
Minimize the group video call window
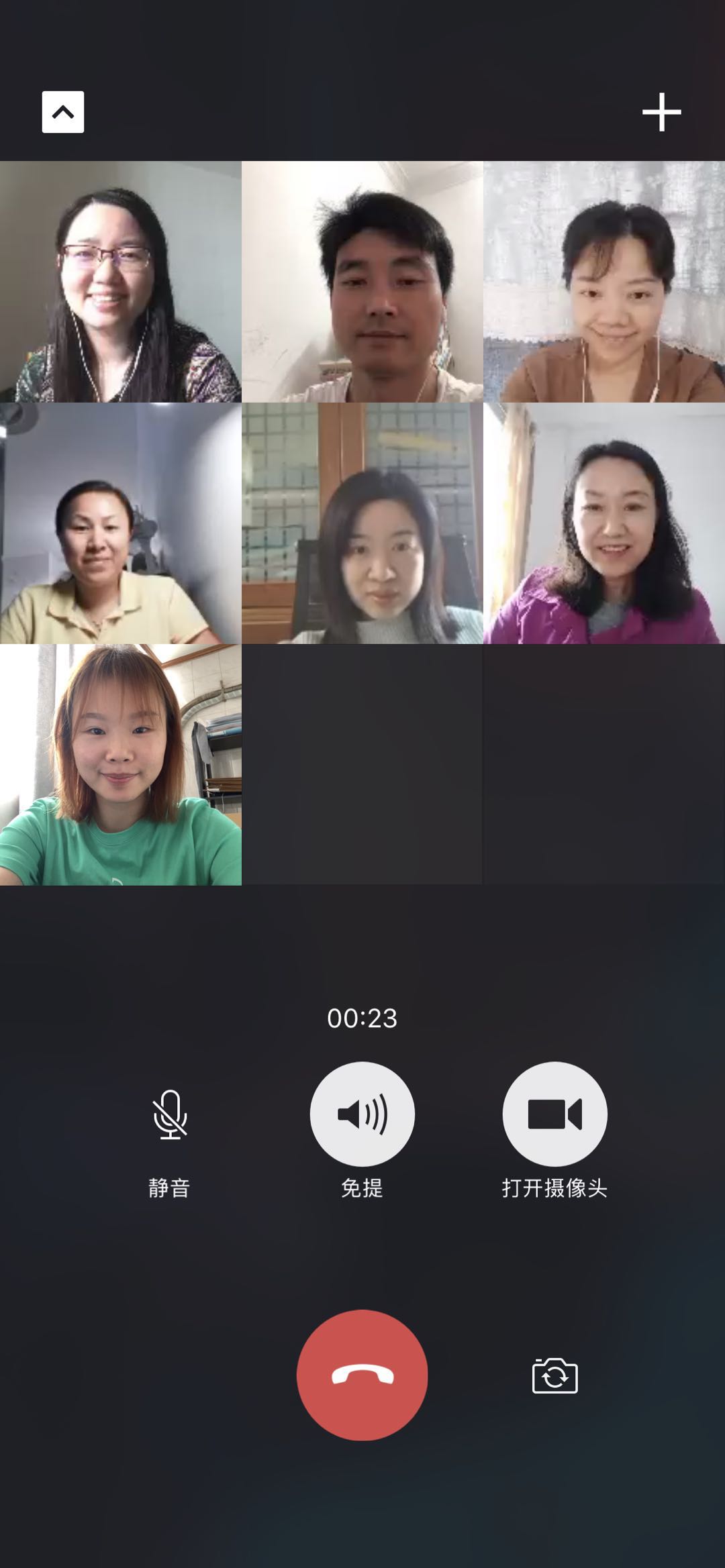point(63,112)
